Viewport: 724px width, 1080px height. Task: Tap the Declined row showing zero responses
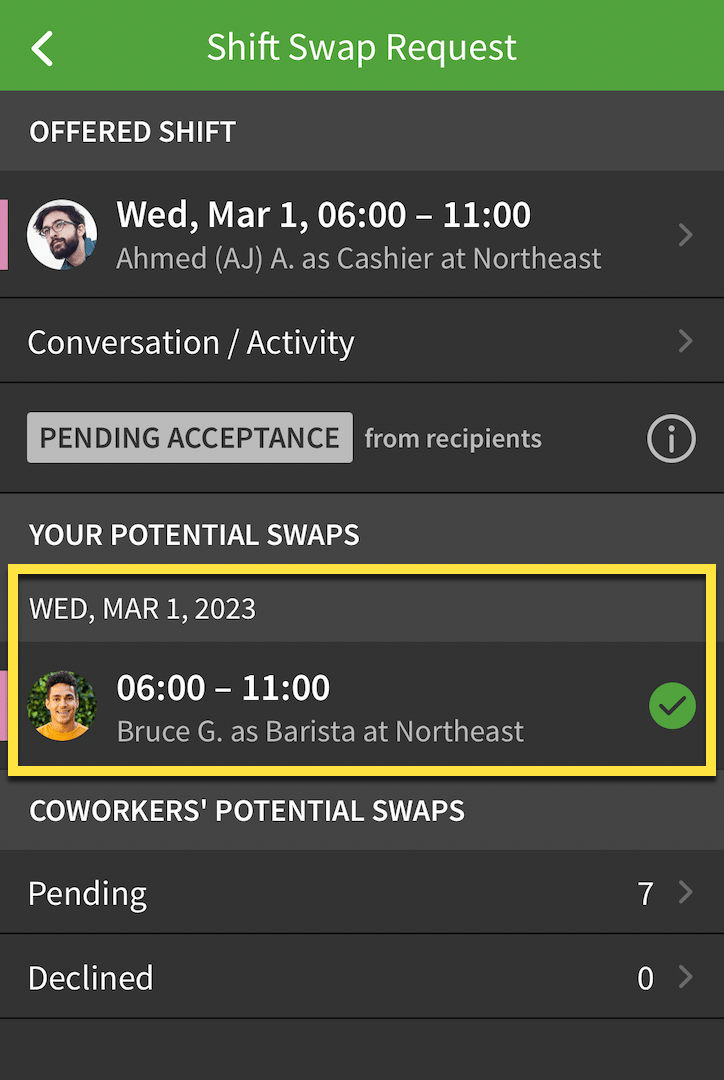pyautogui.click(x=360, y=977)
